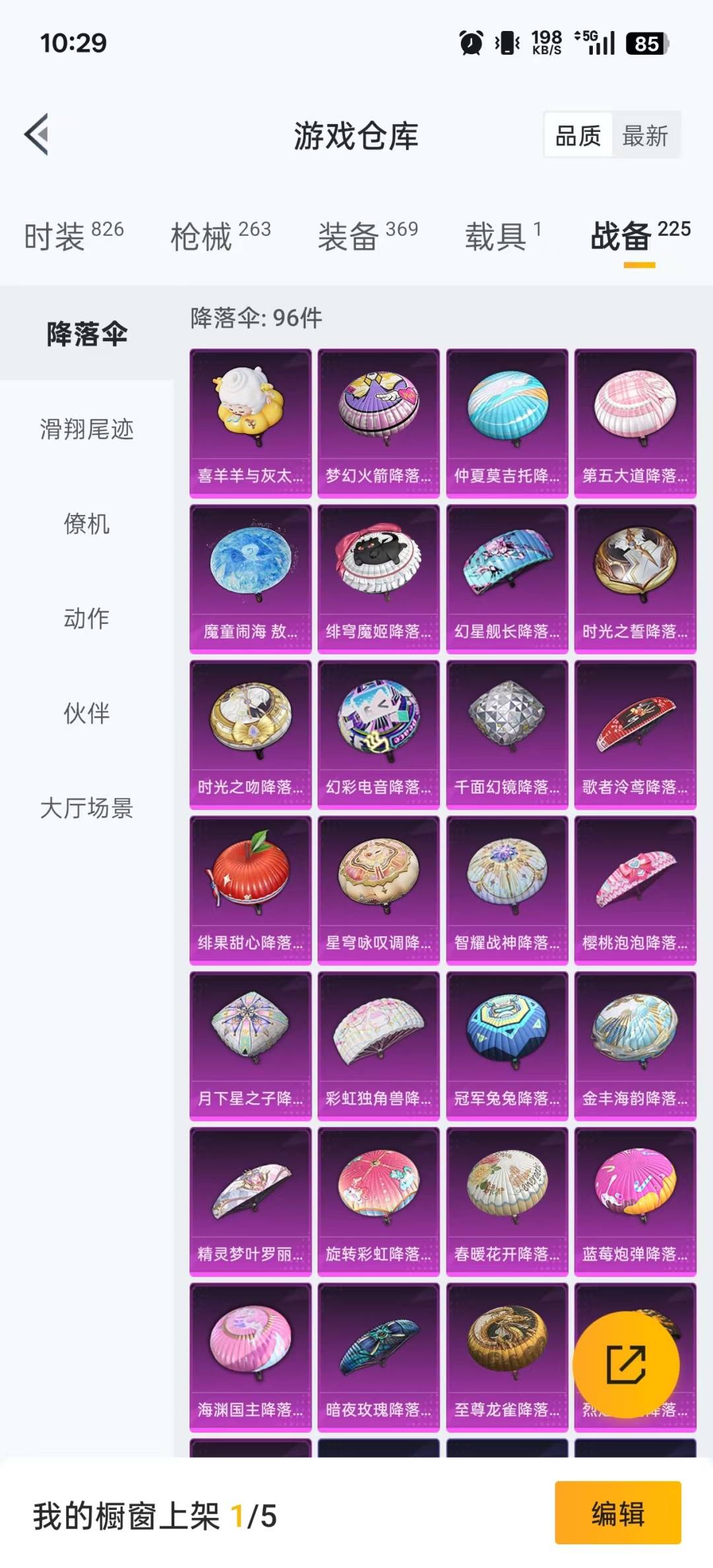This screenshot has height=1568, width=713.
Task: Open the 魔童闹海 parachute item
Action: (x=250, y=578)
